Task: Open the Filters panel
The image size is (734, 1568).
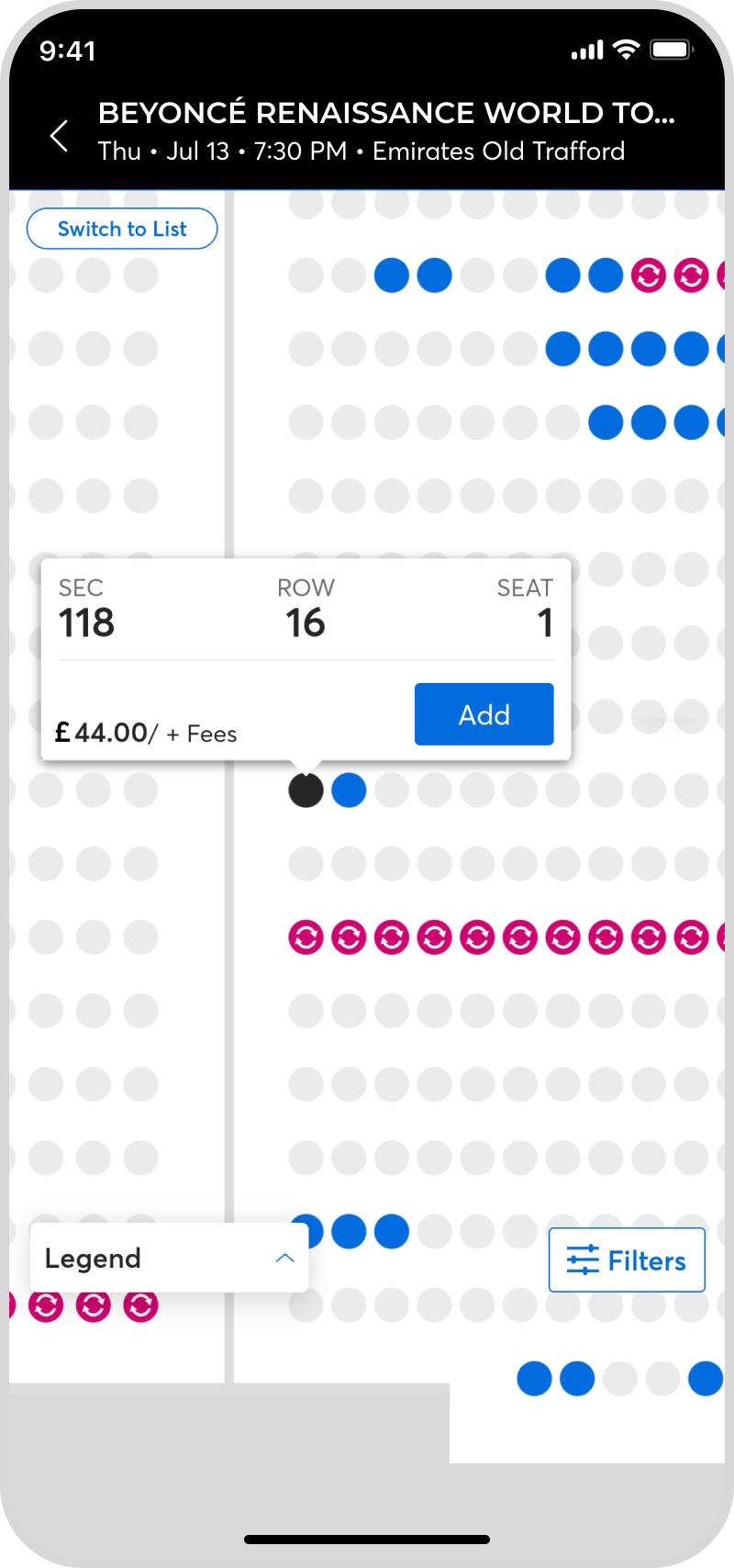Action: point(627,1260)
